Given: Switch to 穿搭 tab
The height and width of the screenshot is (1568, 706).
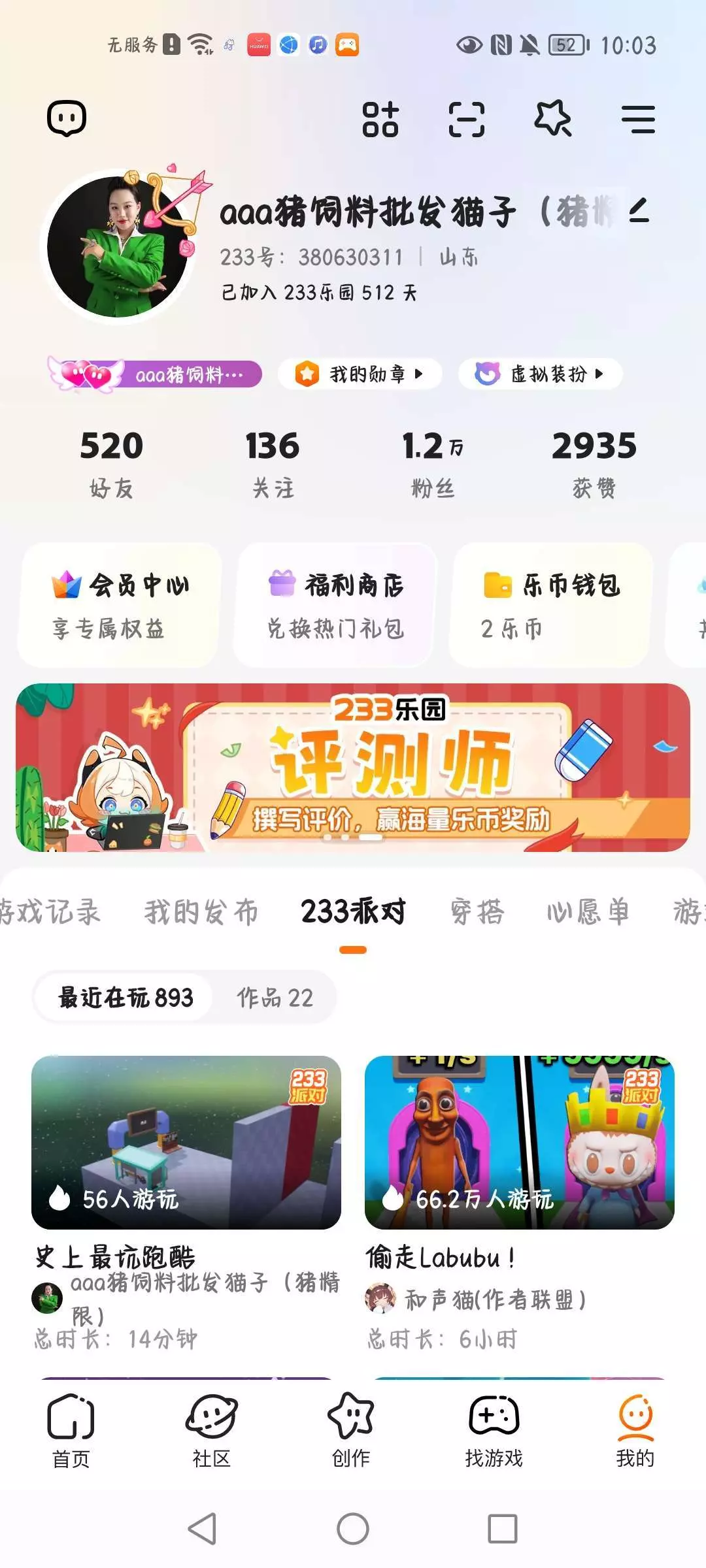Looking at the screenshot, I should coord(477,911).
